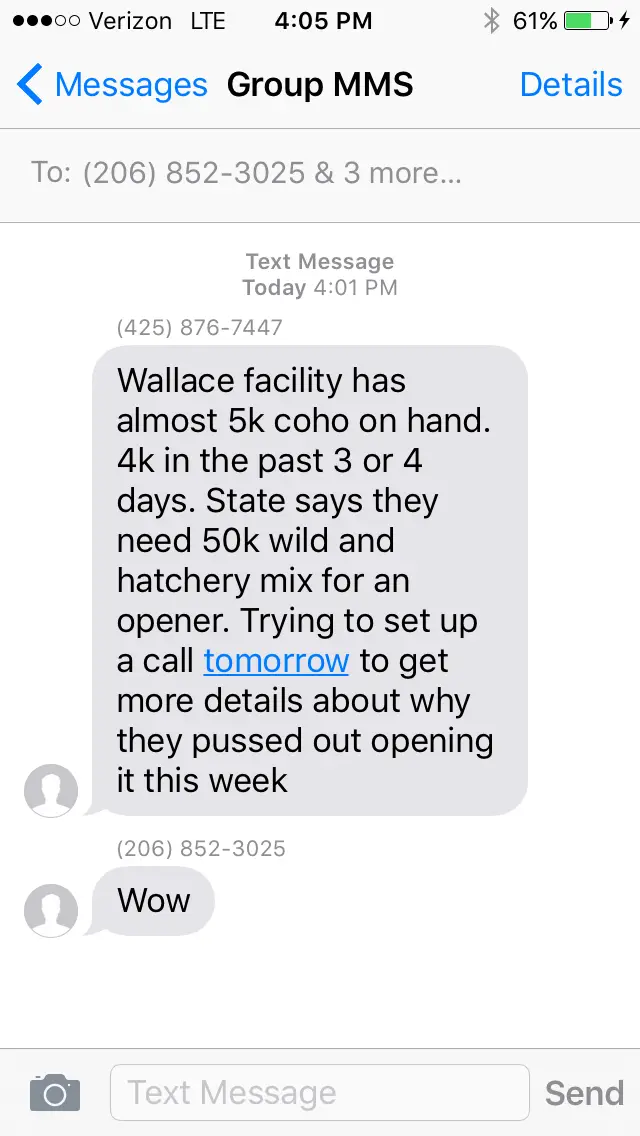Tap the Send button
The image size is (640, 1136).
click(584, 1092)
